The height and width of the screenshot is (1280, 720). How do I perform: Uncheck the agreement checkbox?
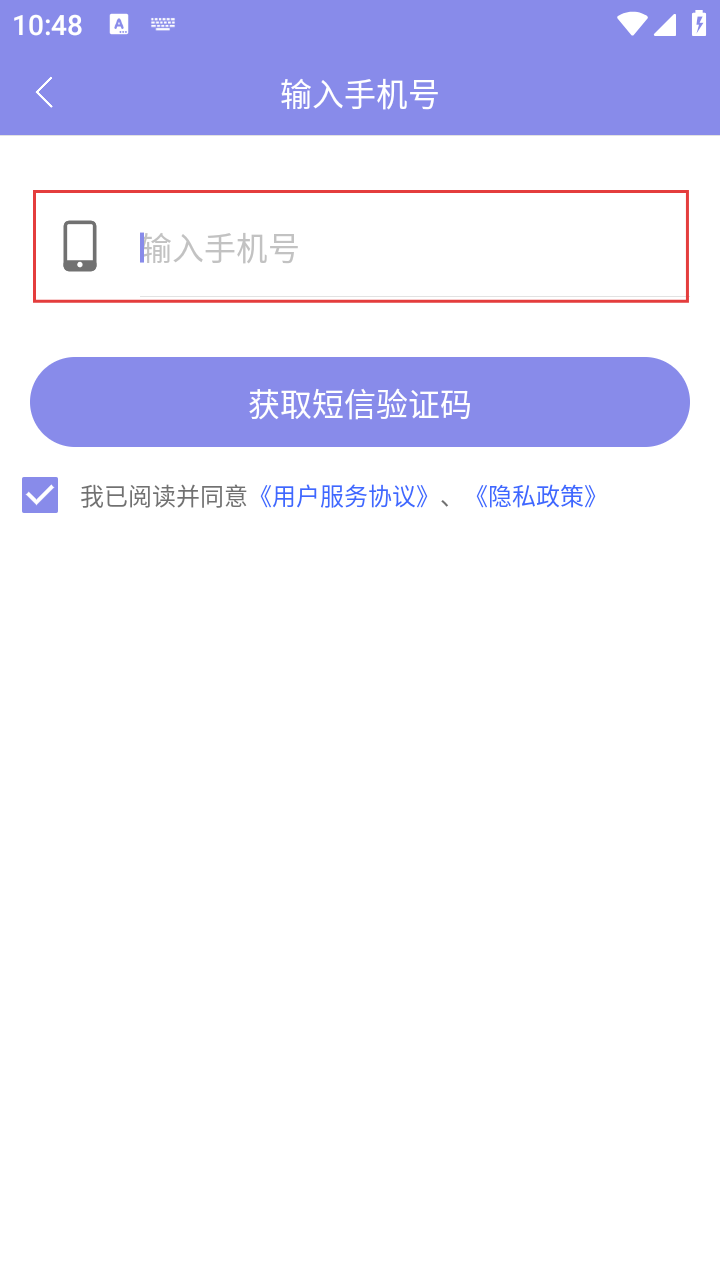pyautogui.click(x=40, y=495)
